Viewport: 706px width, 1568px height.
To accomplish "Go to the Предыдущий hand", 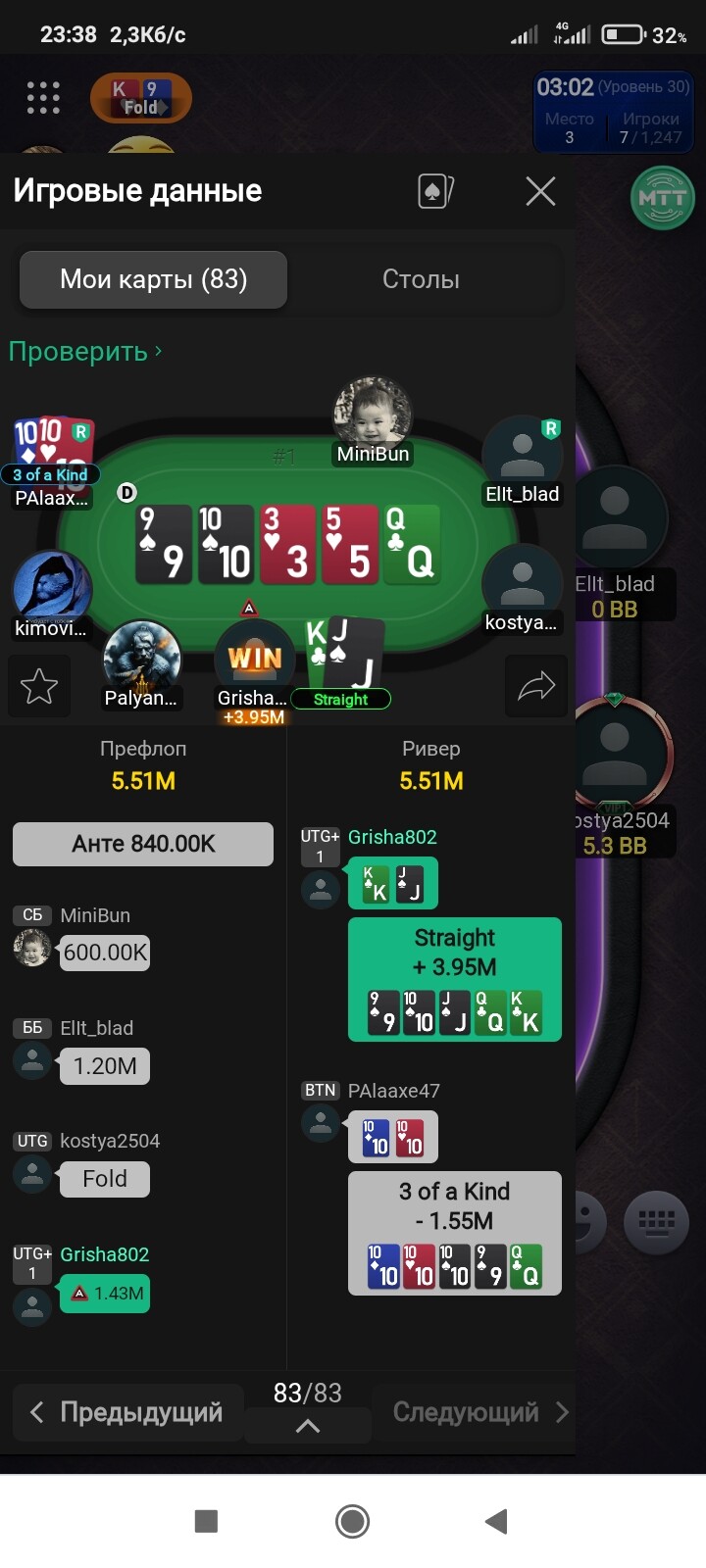I will coord(127,1412).
